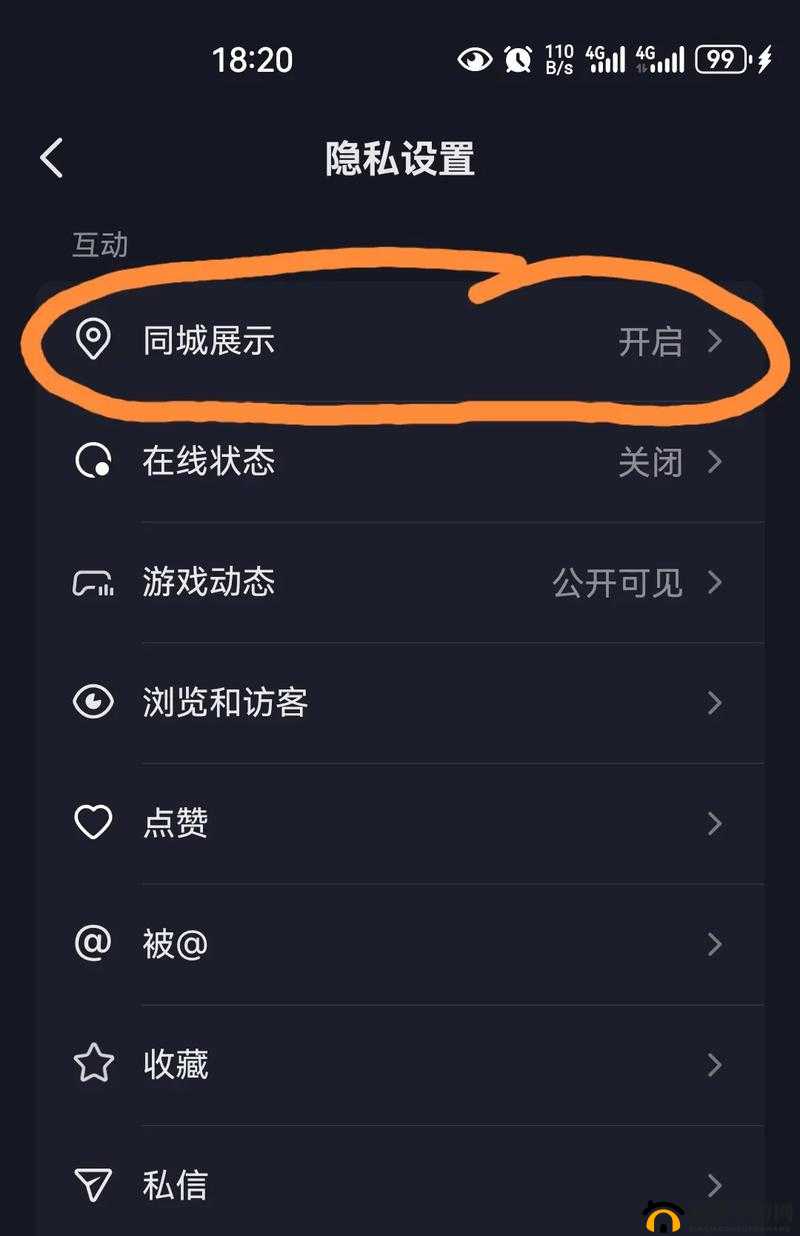This screenshot has width=800, height=1236.
Task: Click the 公开可见 label beside 游戏动态
Action: click(620, 584)
